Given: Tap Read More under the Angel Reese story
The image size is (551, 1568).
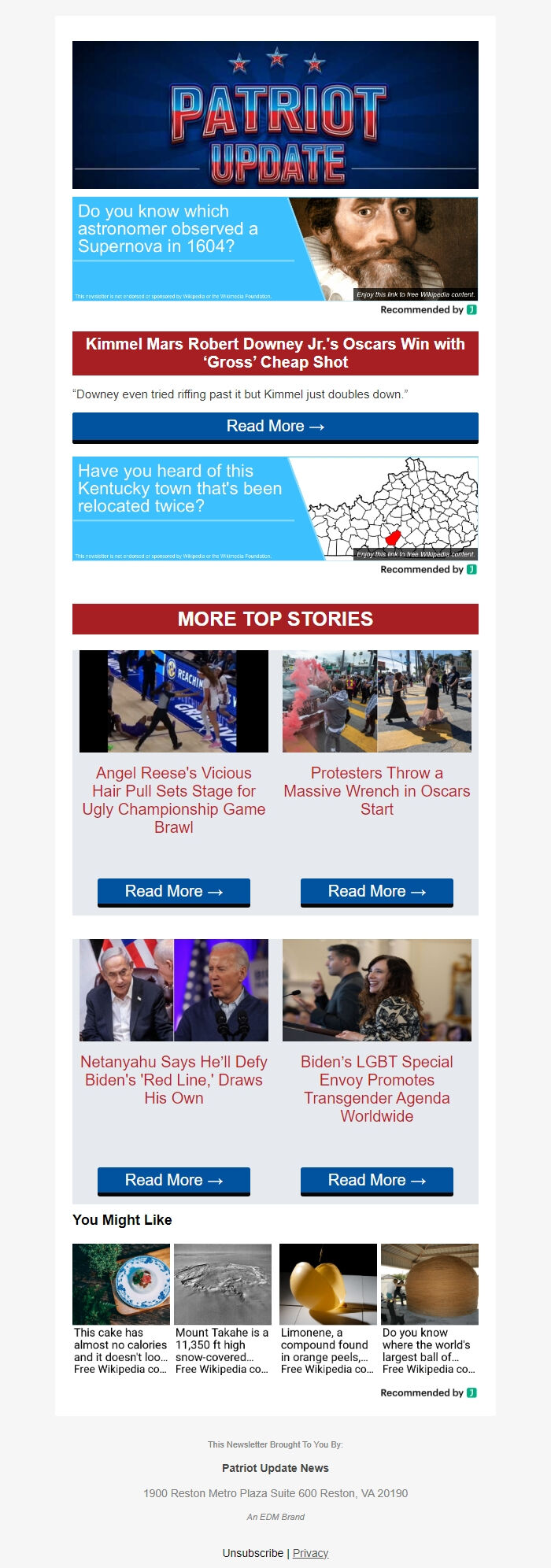Looking at the screenshot, I should 174,891.
